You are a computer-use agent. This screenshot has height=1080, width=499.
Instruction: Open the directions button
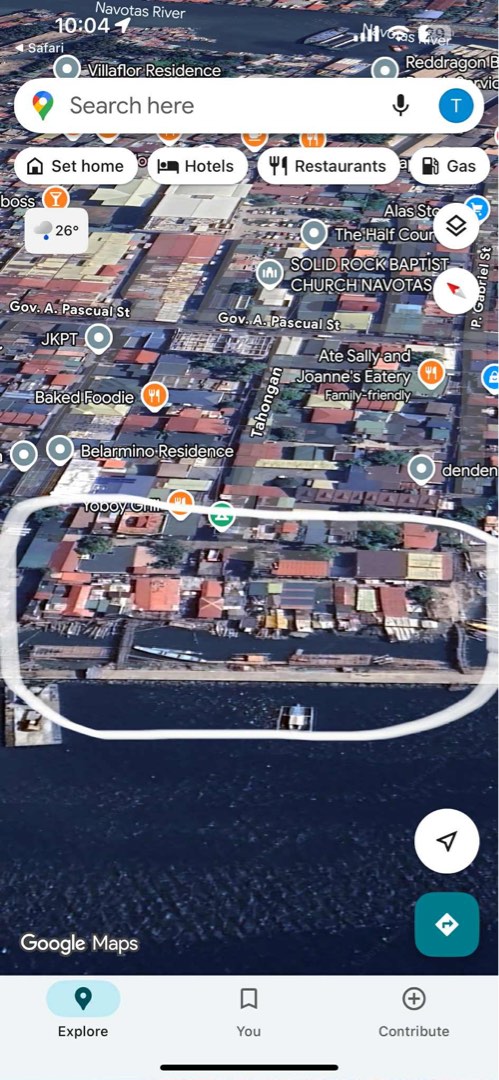pyautogui.click(x=447, y=924)
